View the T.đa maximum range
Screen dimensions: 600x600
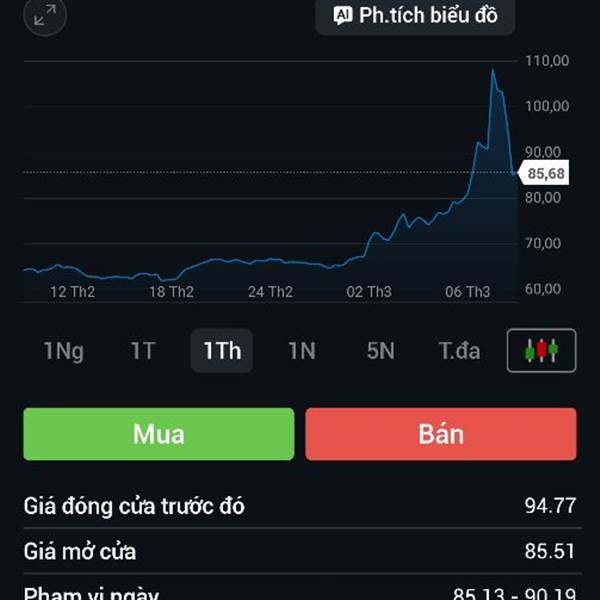point(459,351)
